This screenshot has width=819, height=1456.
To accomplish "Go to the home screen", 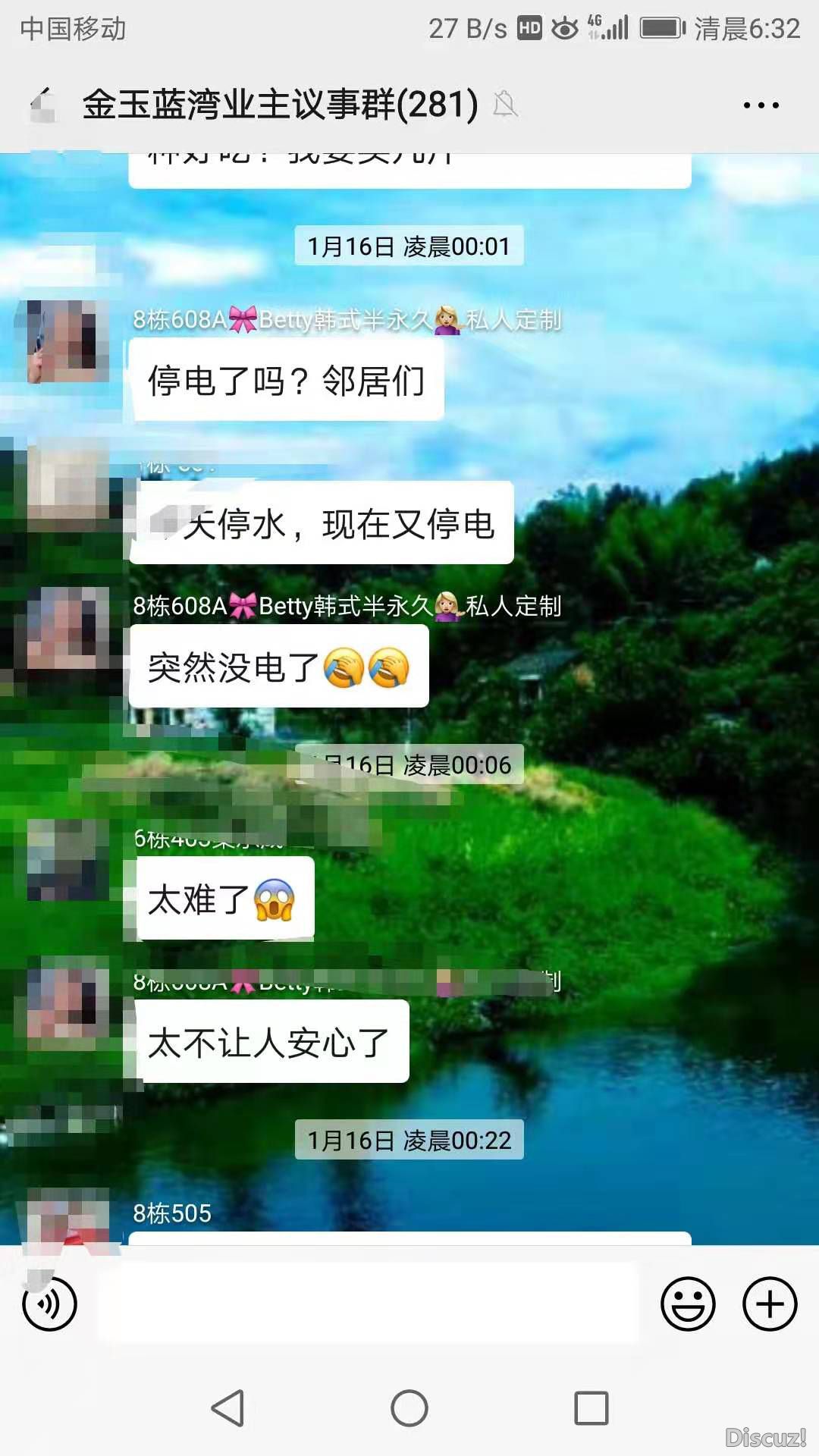I will 409,1408.
